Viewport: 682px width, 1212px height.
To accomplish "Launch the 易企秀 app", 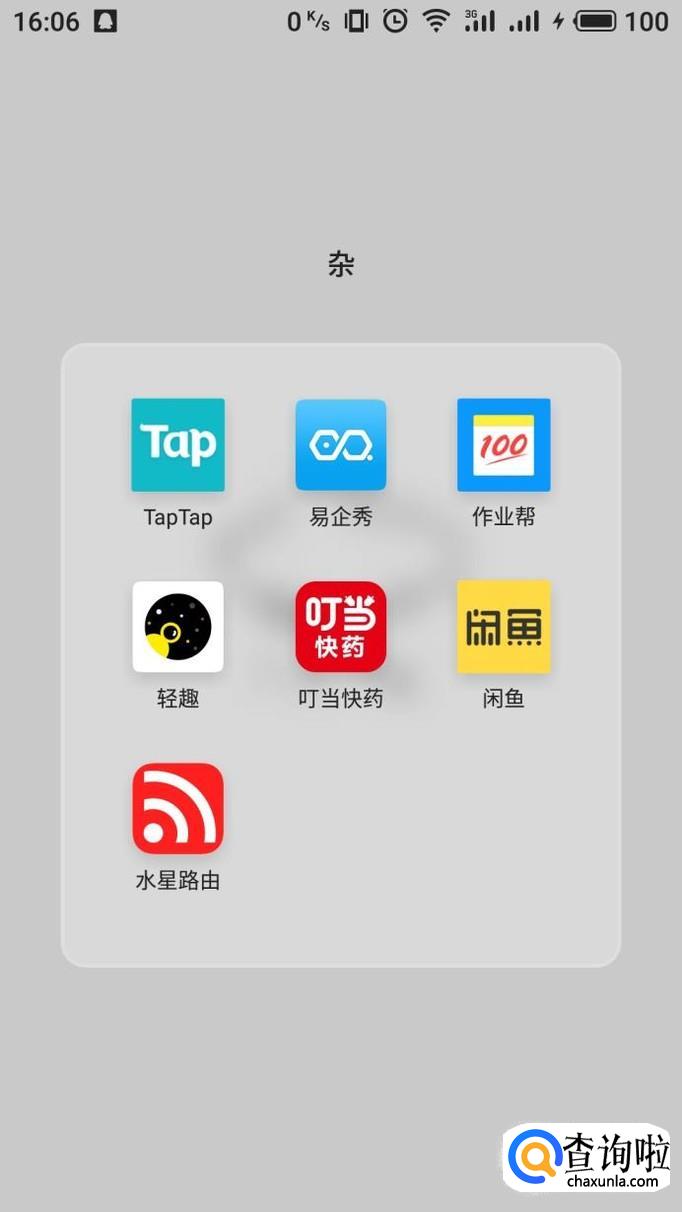I will tap(341, 445).
